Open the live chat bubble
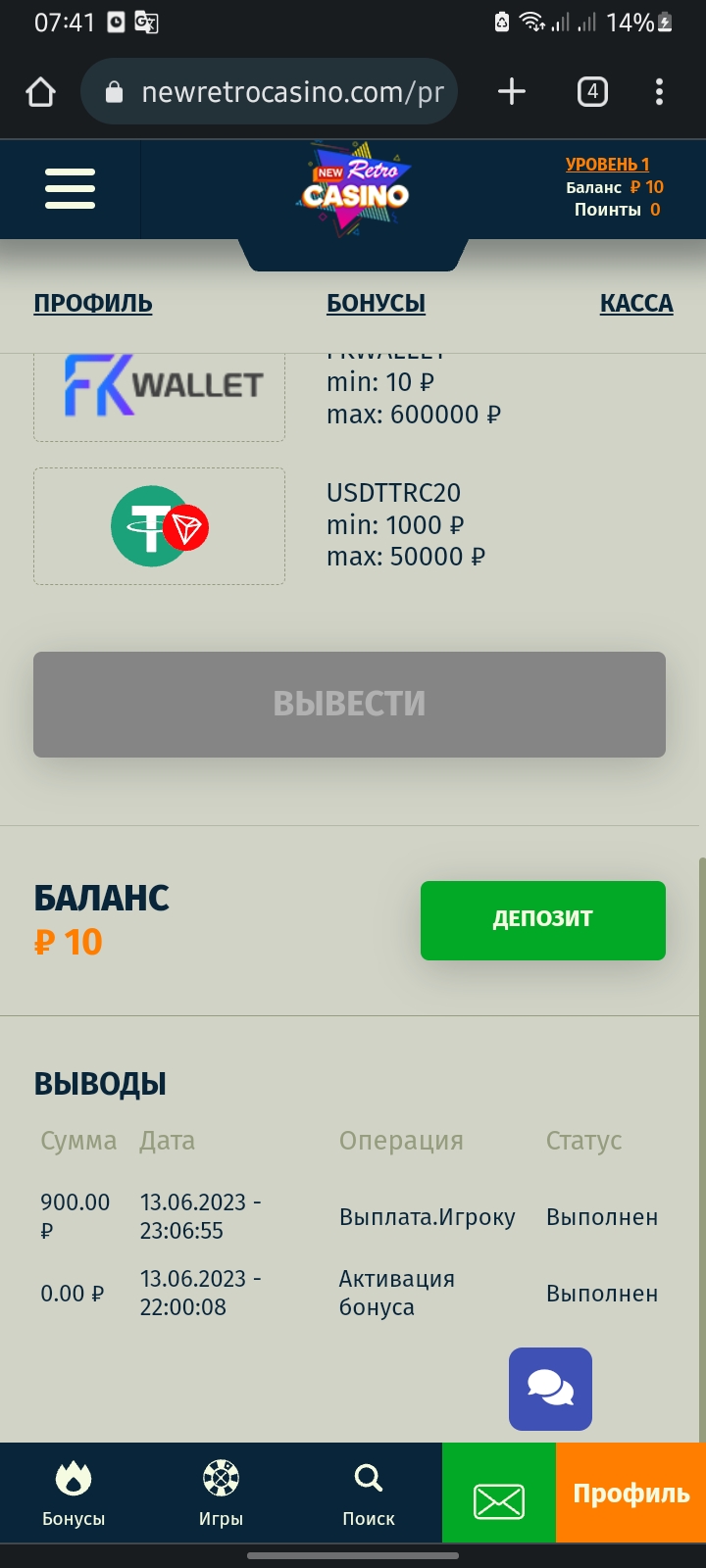This screenshot has width=706, height=1568. coord(550,1389)
